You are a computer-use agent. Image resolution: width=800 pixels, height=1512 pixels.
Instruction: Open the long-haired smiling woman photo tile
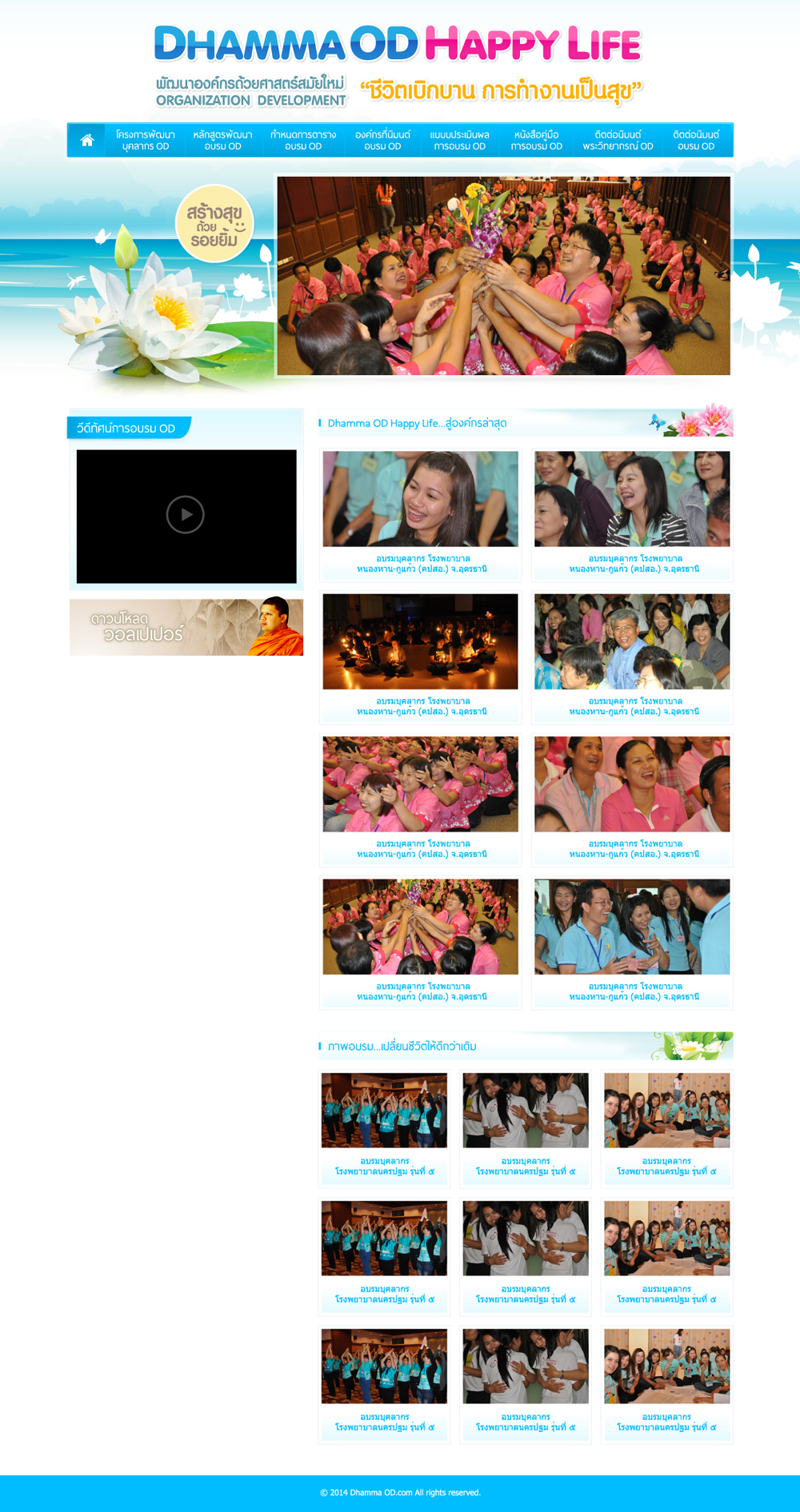click(420, 499)
